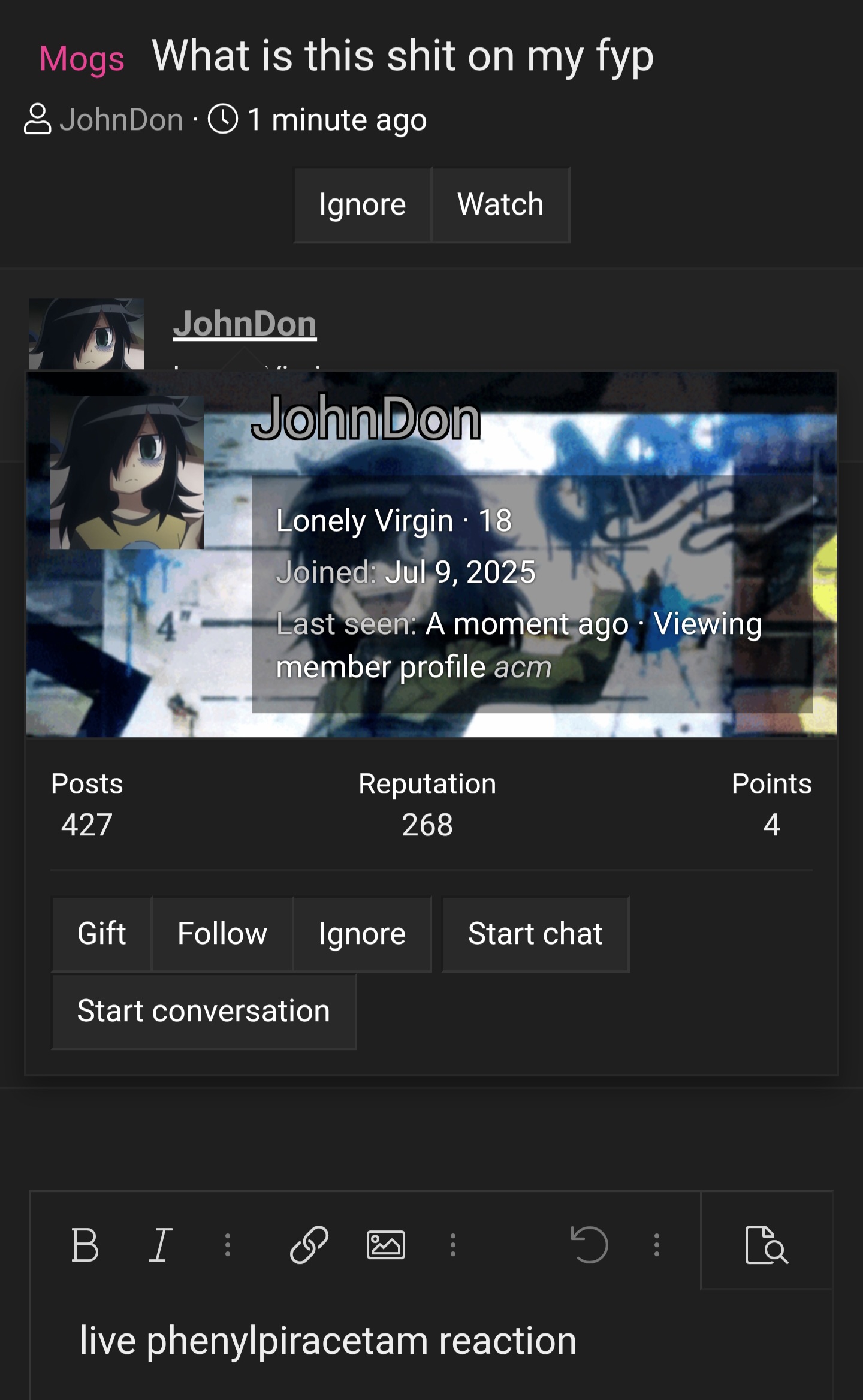Tap the Mogs thread prefix tag
Screen dimensions: 863x1400
[82, 59]
